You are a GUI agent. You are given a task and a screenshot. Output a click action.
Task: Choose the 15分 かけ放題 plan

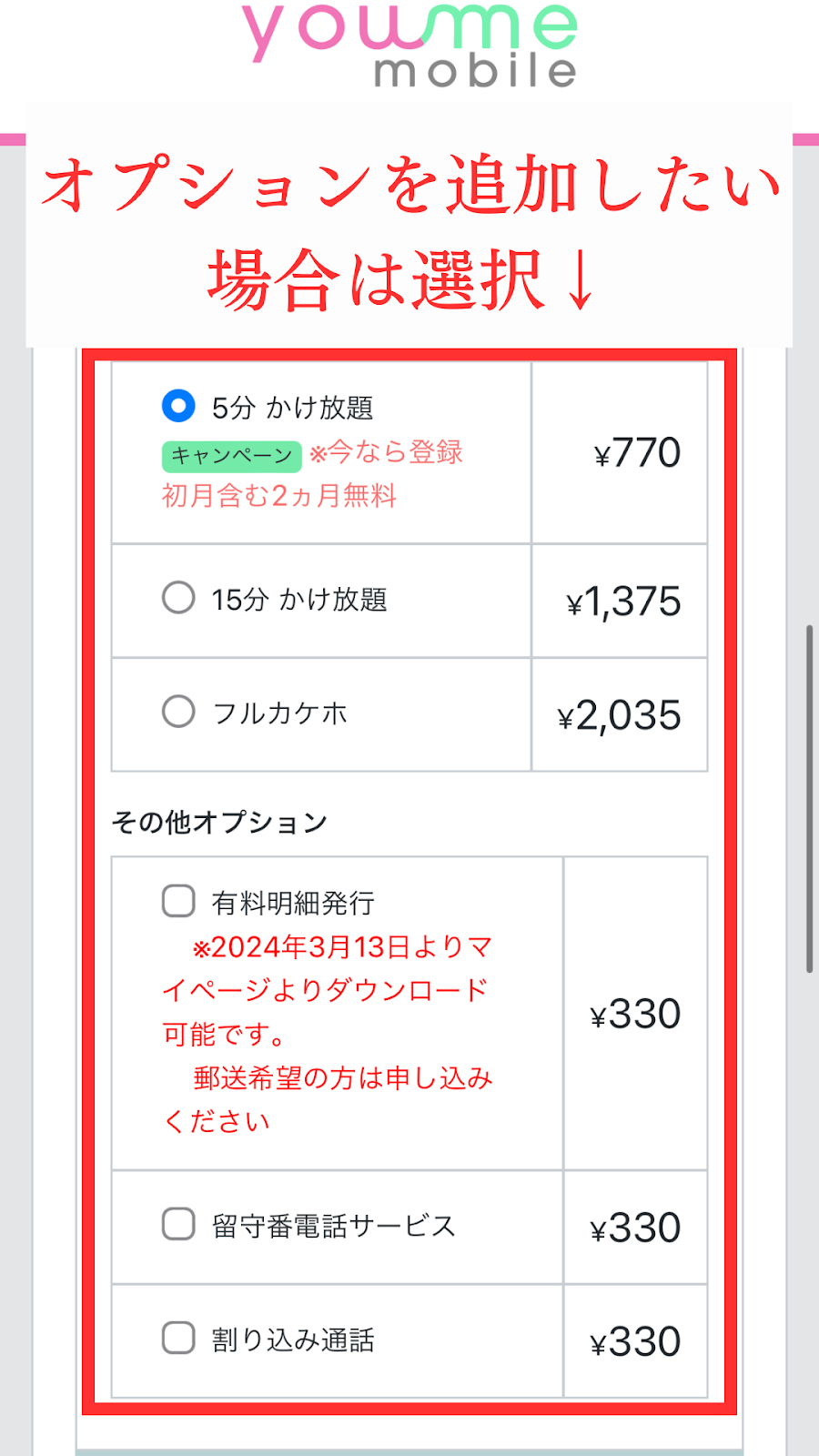178,598
